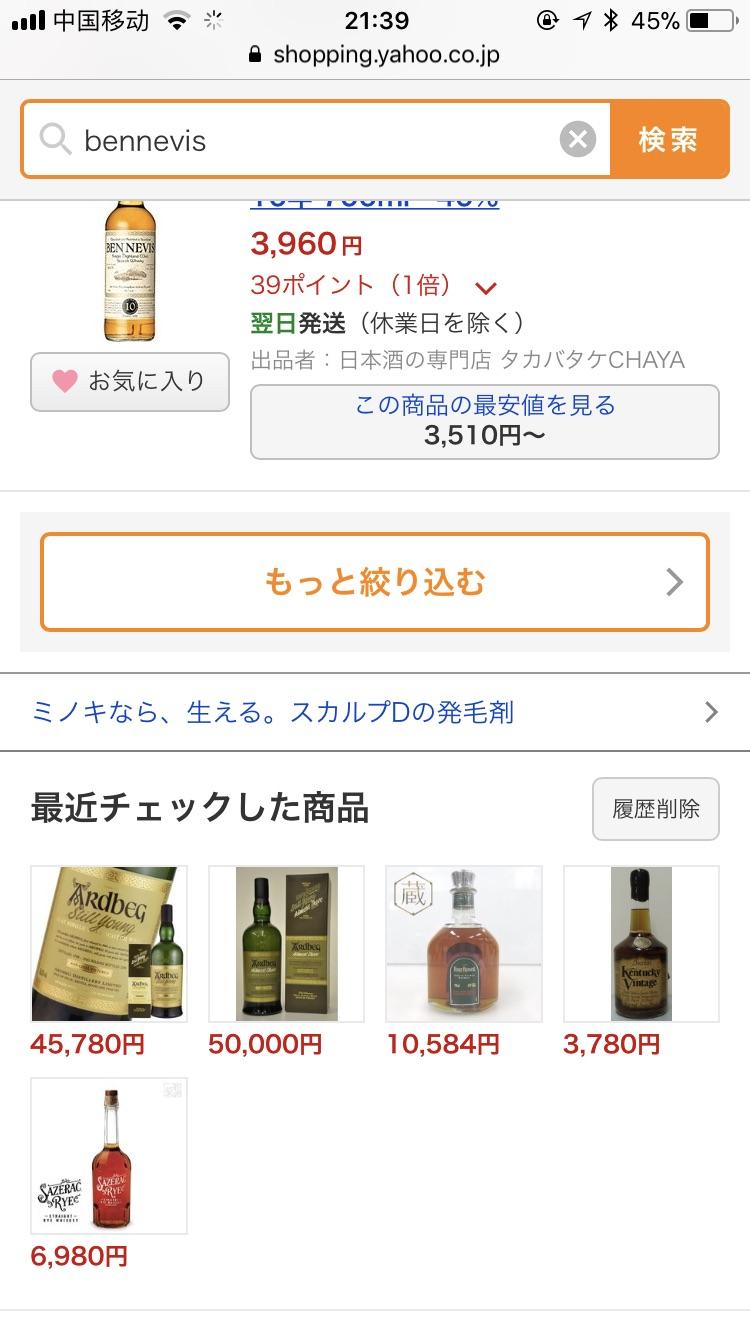Viewport: 750px width, 1334px height.
Task: Open the Kentucky Vintage 3,780円 thumbnail
Action: point(640,942)
